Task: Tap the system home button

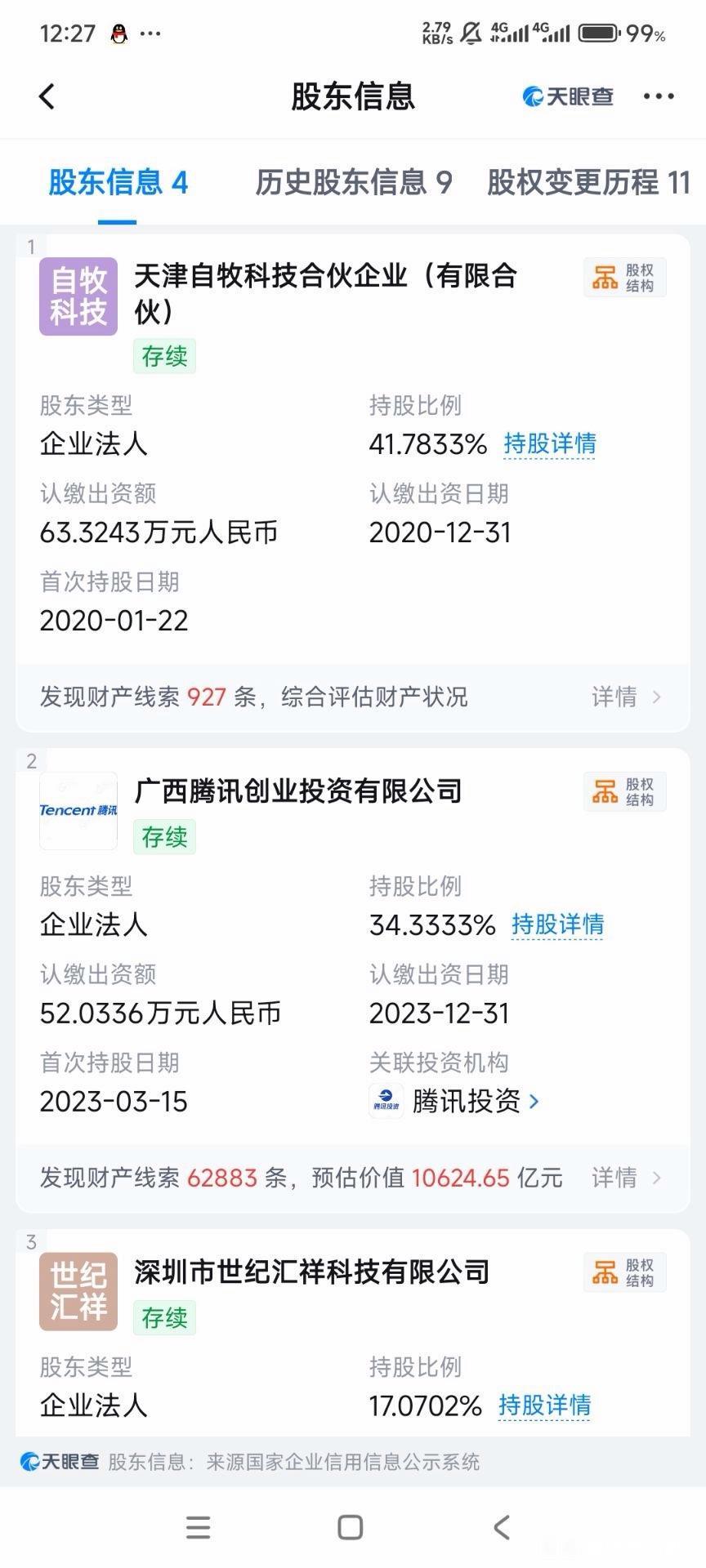Action: 351,1527
